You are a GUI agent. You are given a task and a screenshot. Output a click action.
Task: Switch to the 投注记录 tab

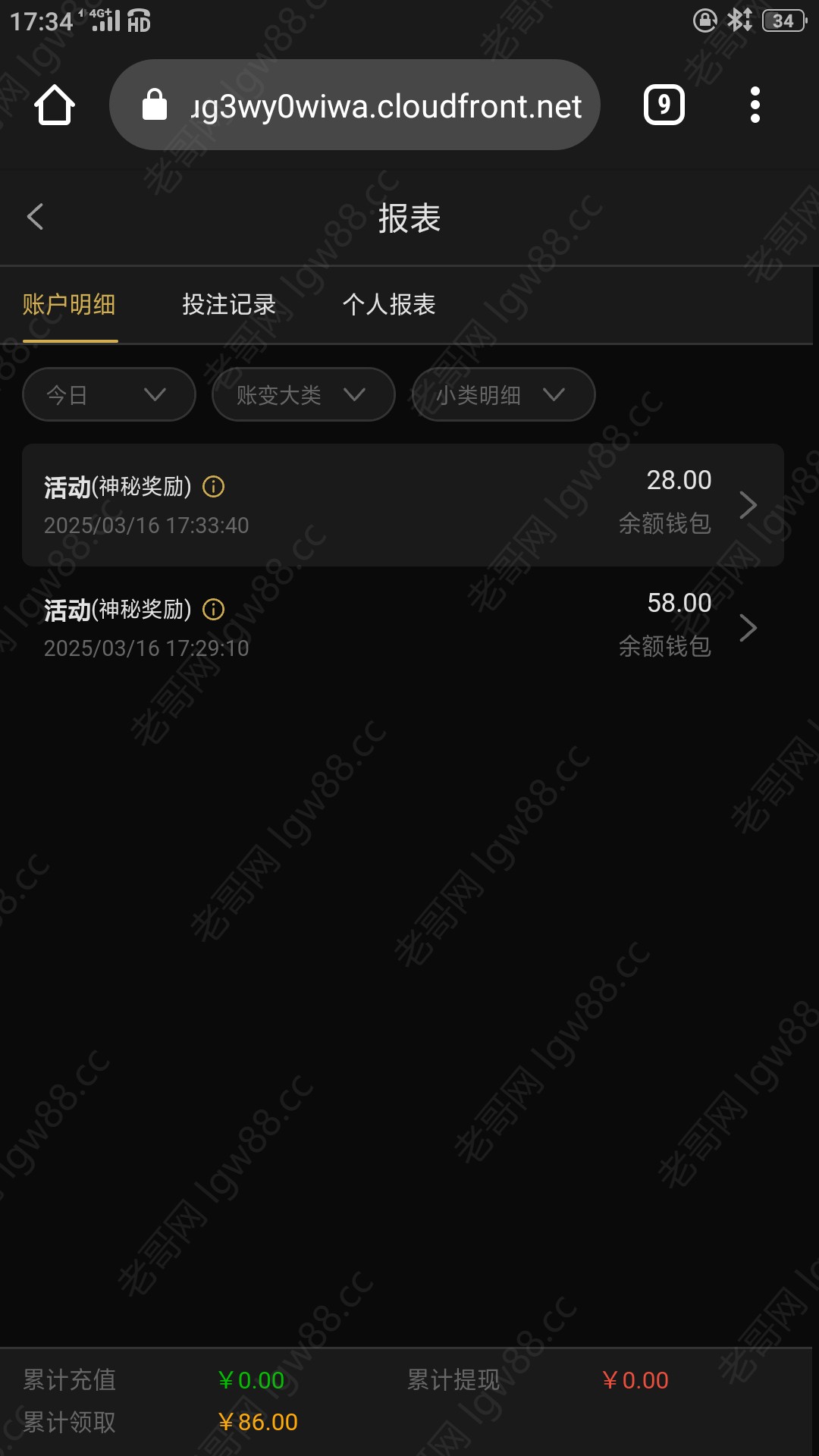click(229, 305)
